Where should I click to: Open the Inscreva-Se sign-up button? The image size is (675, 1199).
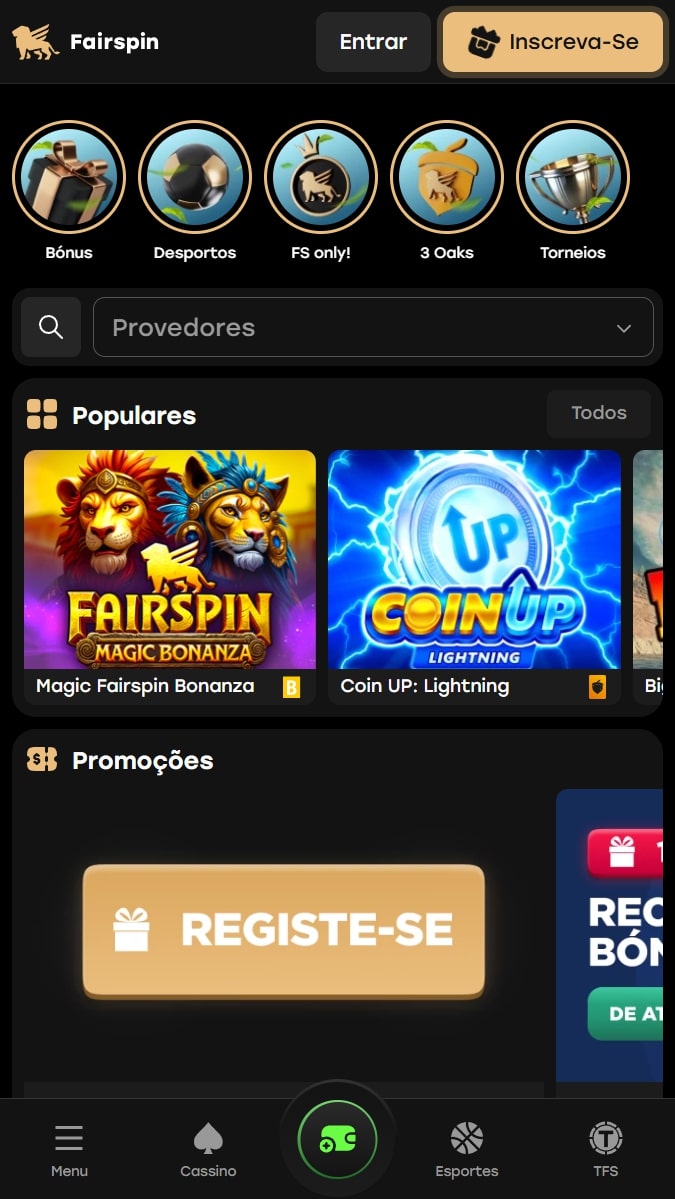pos(553,42)
